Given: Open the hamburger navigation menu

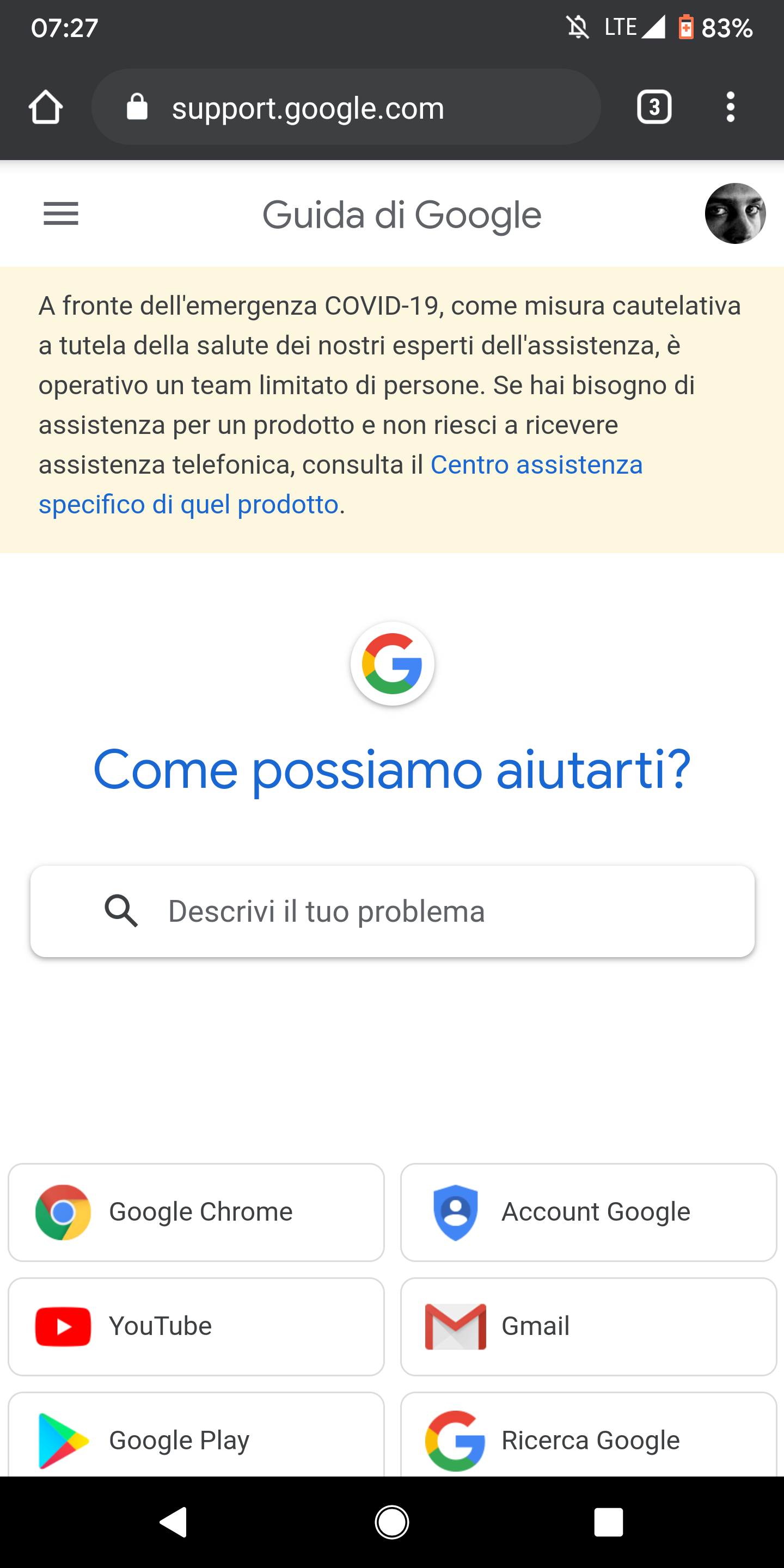Looking at the screenshot, I should tap(61, 213).
